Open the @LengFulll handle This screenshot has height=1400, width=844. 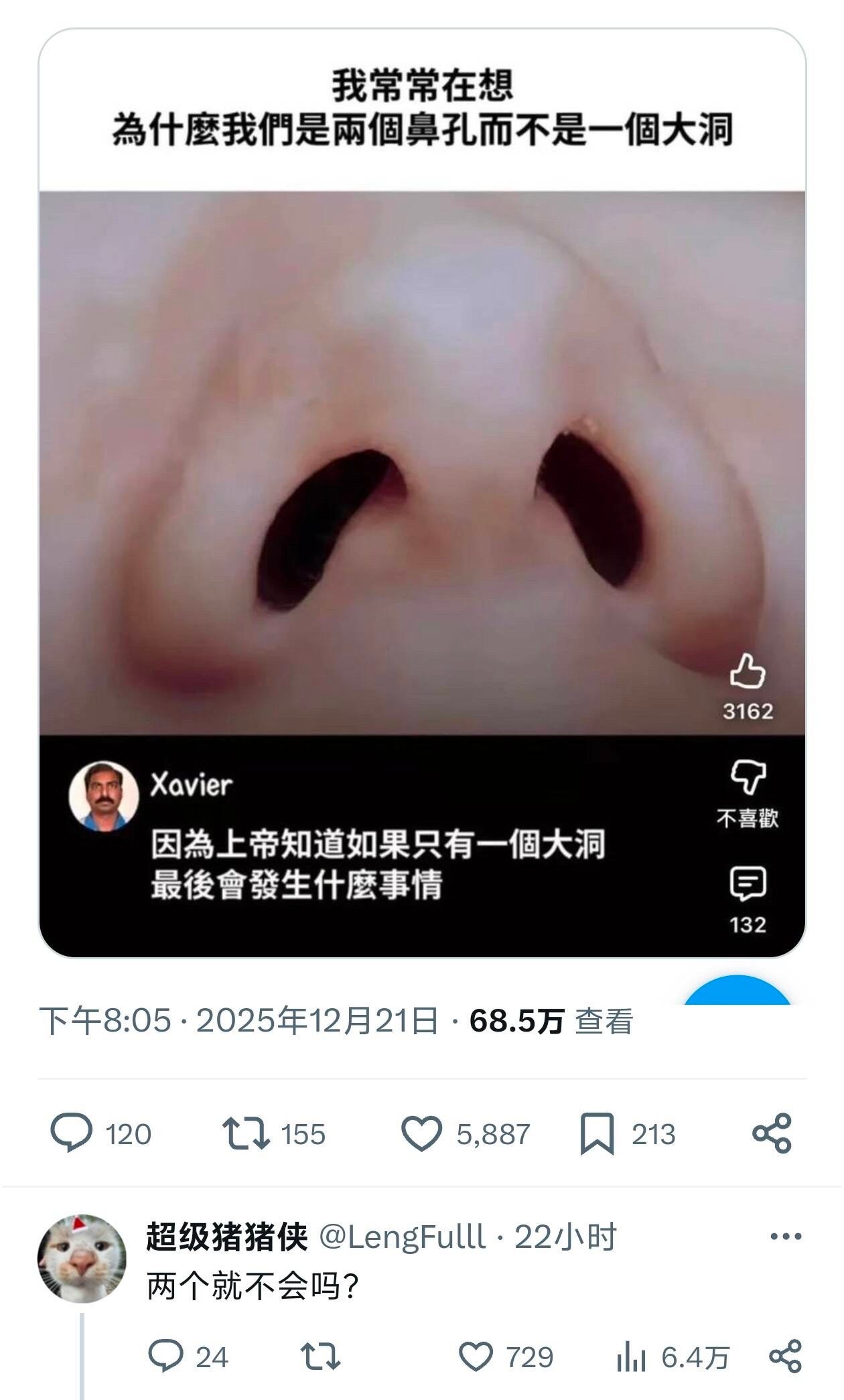[x=402, y=1237]
